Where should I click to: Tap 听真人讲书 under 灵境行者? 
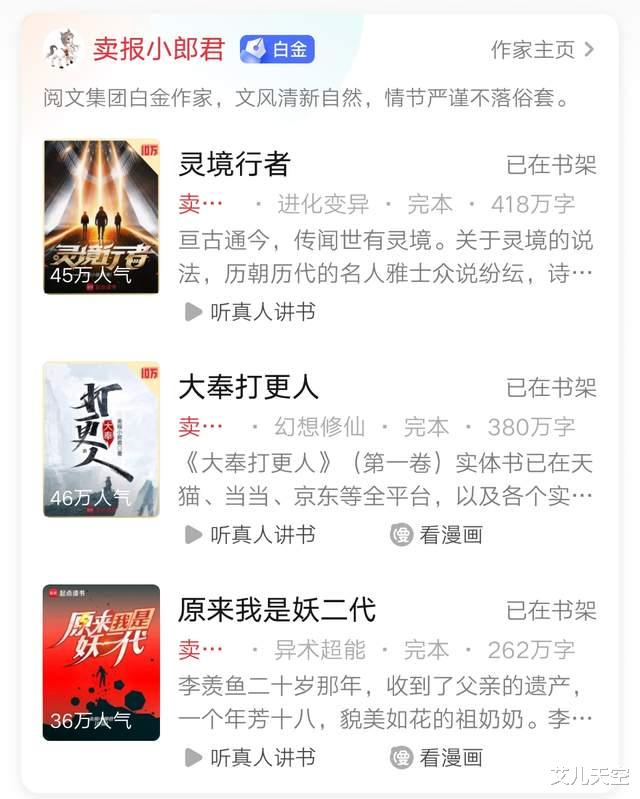coord(250,312)
